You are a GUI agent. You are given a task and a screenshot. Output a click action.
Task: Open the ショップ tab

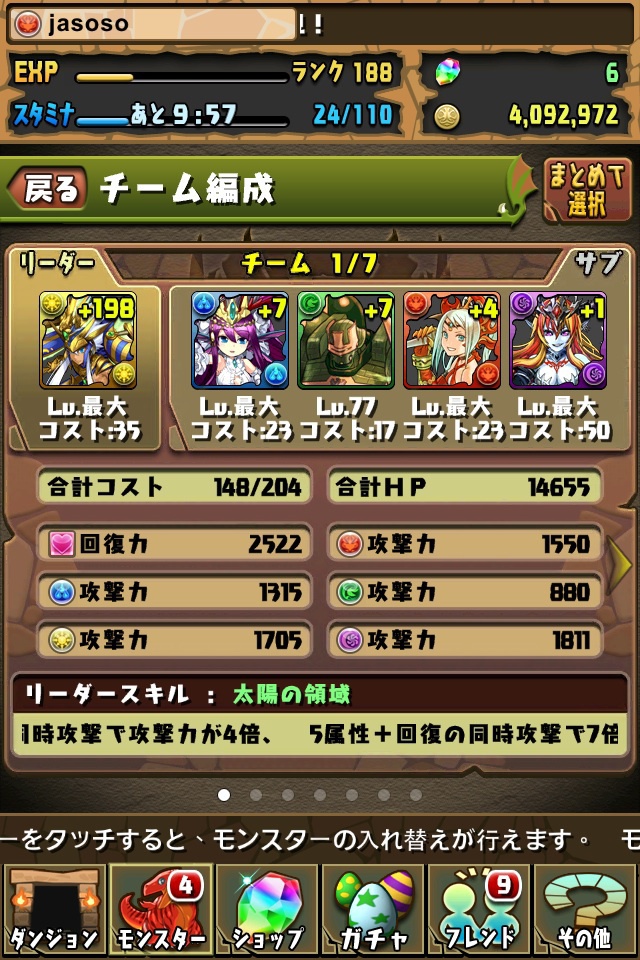pyautogui.click(x=267, y=910)
